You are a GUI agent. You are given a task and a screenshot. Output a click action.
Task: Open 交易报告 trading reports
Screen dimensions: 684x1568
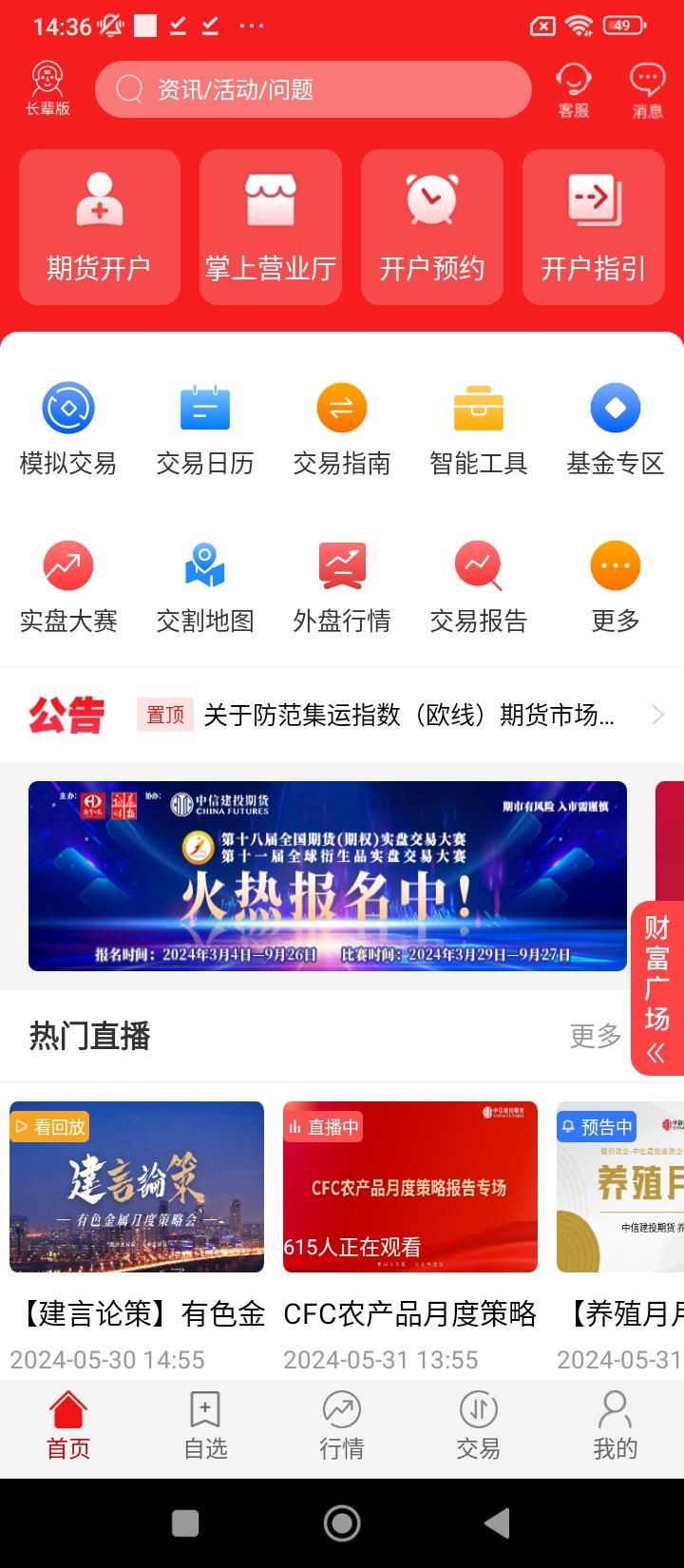click(478, 584)
